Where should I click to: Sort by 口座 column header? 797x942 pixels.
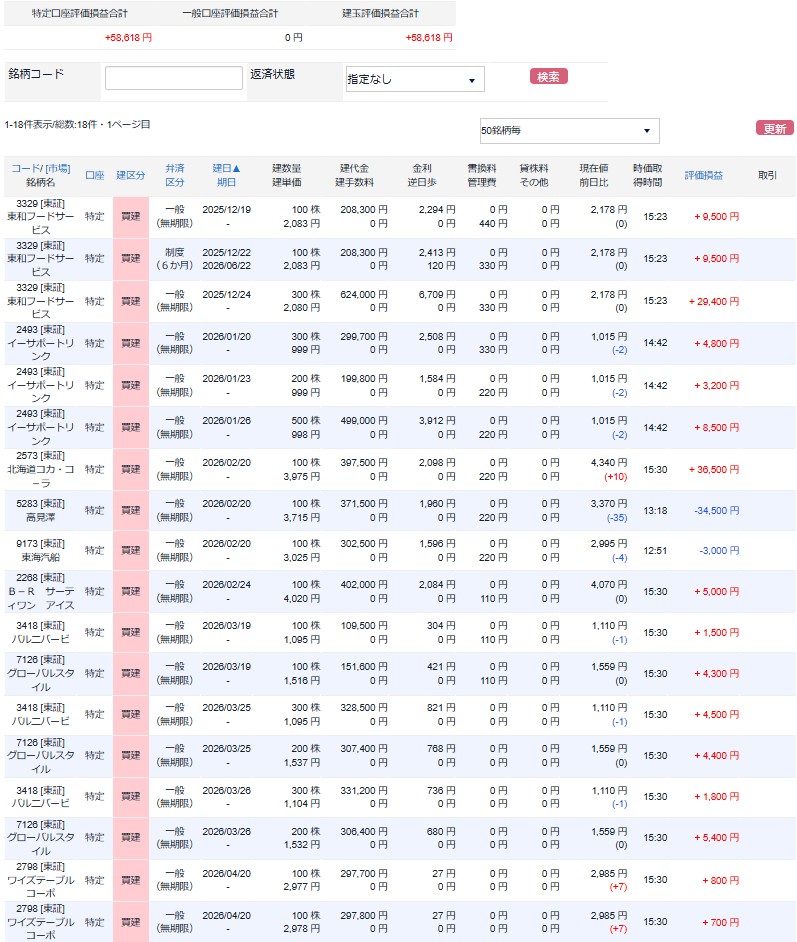click(94, 175)
